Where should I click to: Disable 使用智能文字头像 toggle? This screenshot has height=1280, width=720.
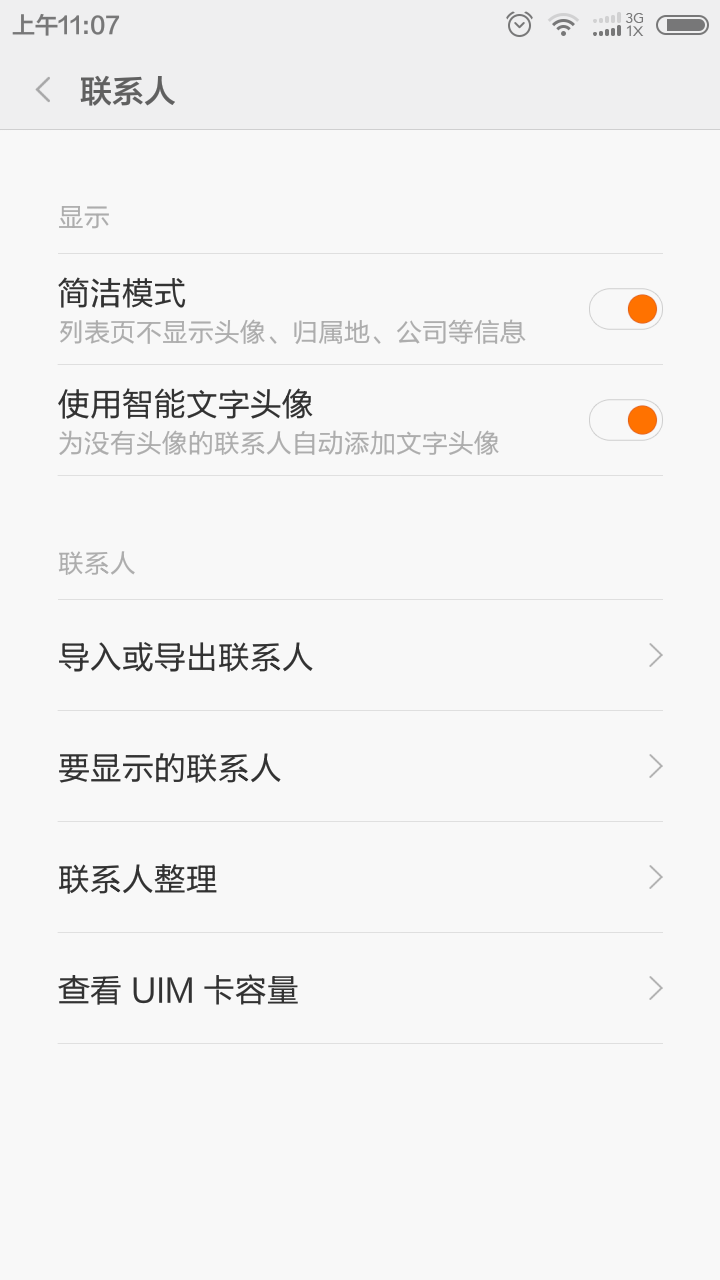click(x=625, y=420)
